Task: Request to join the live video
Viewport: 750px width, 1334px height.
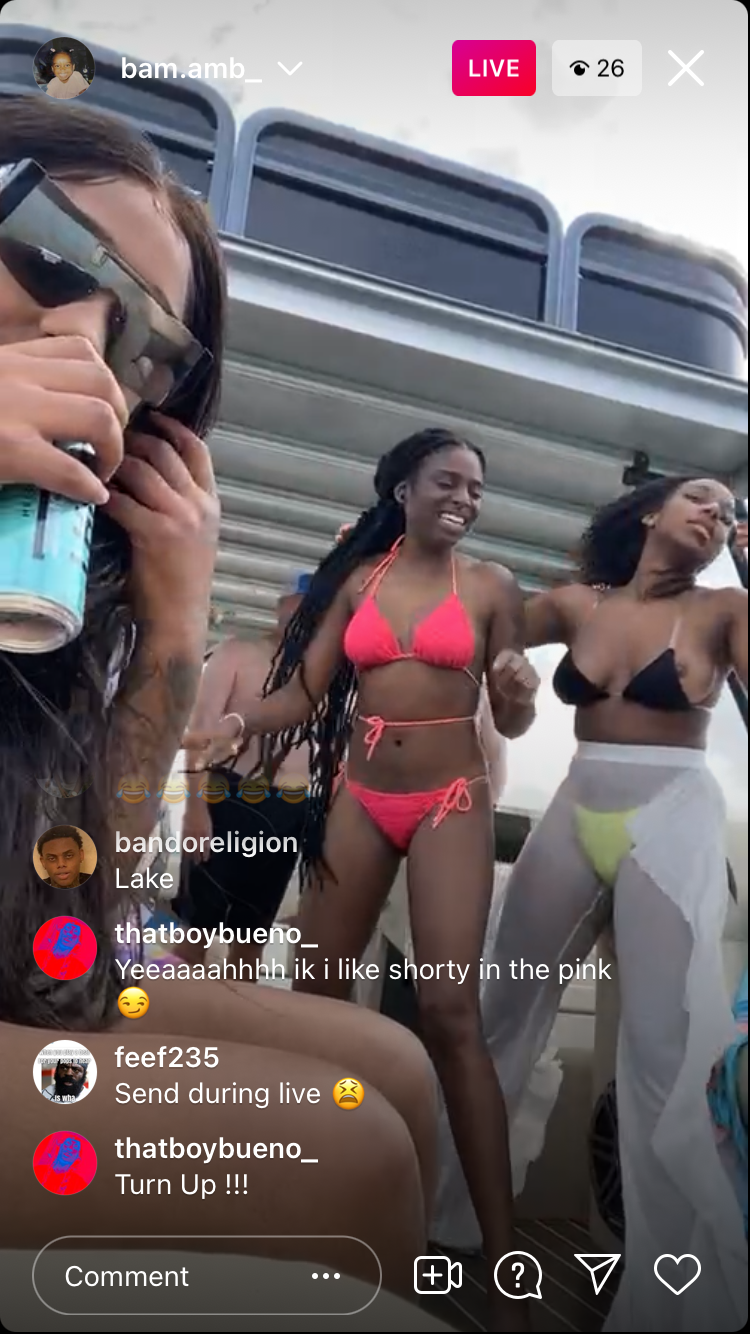Action: click(x=438, y=1276)
